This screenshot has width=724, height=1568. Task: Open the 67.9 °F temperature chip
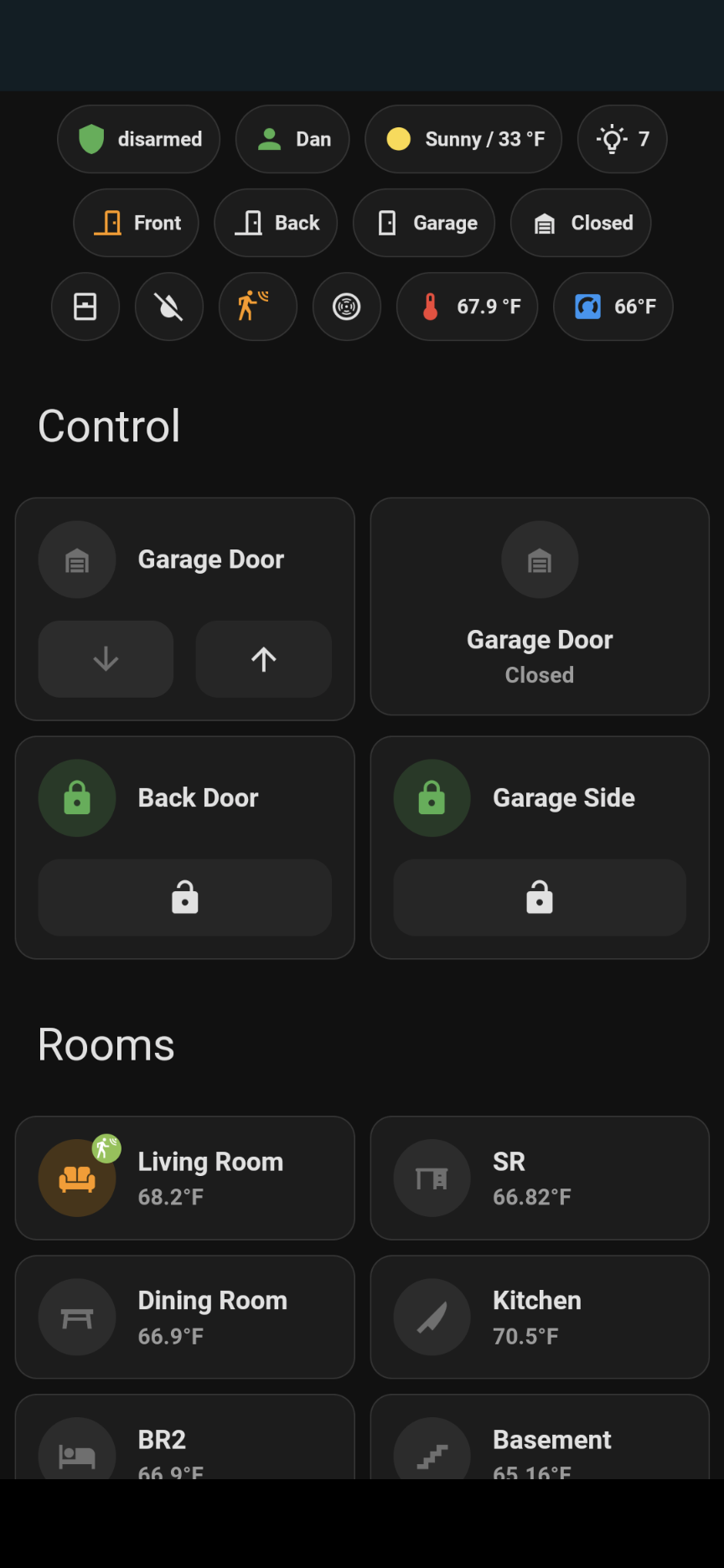tap(467, 307)
